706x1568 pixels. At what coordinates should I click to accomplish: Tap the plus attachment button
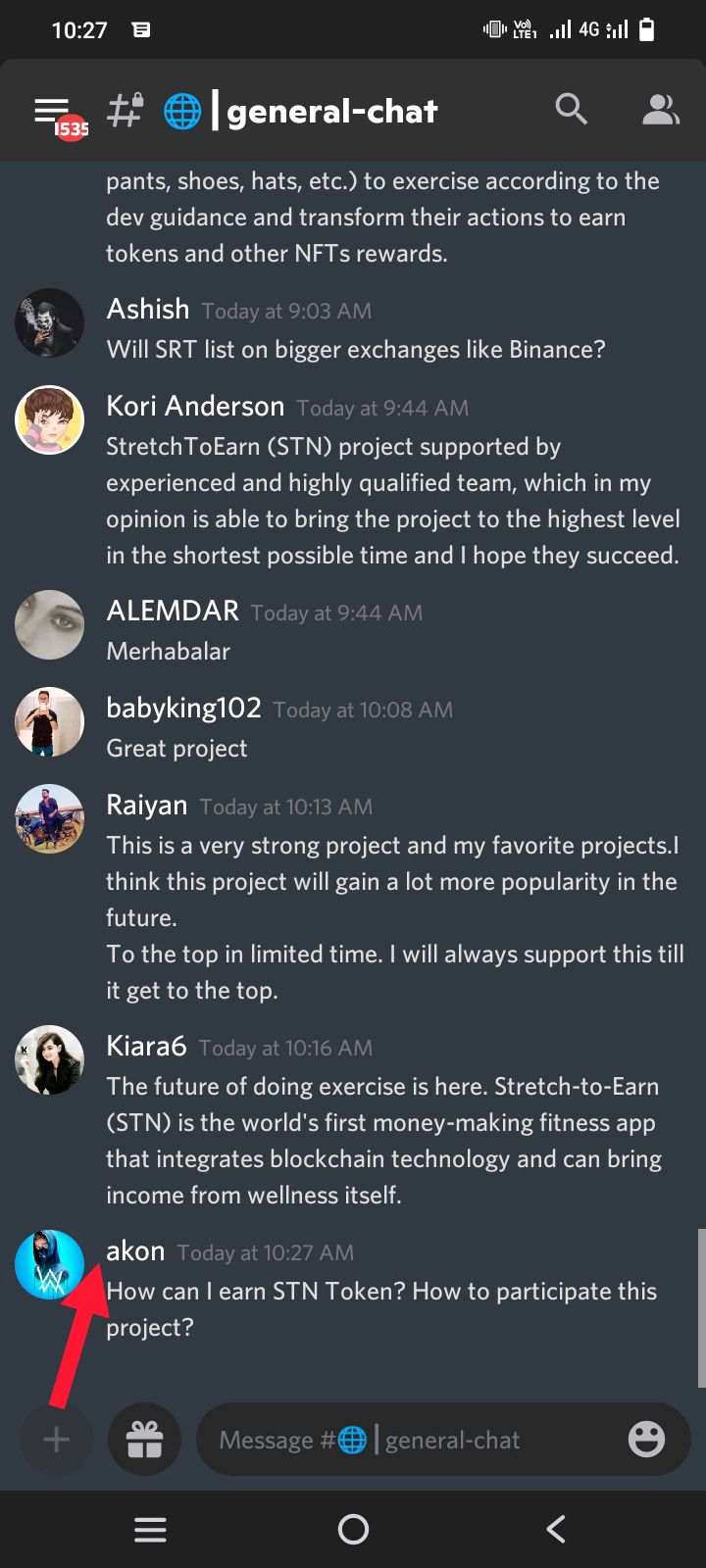coord(56,1439)
